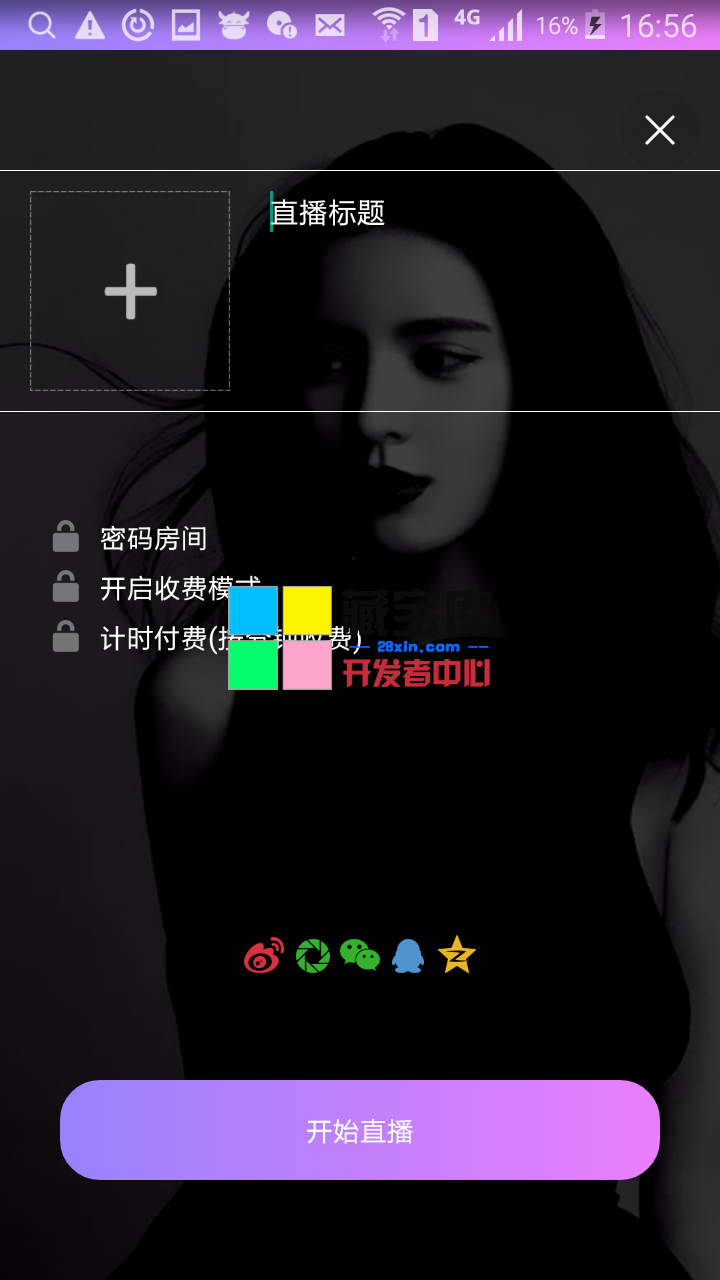Share to WeChat with the chat-bubble icon
This screenshot has height=1280, width=720.
pyautogui.click(x=360, y=956)
